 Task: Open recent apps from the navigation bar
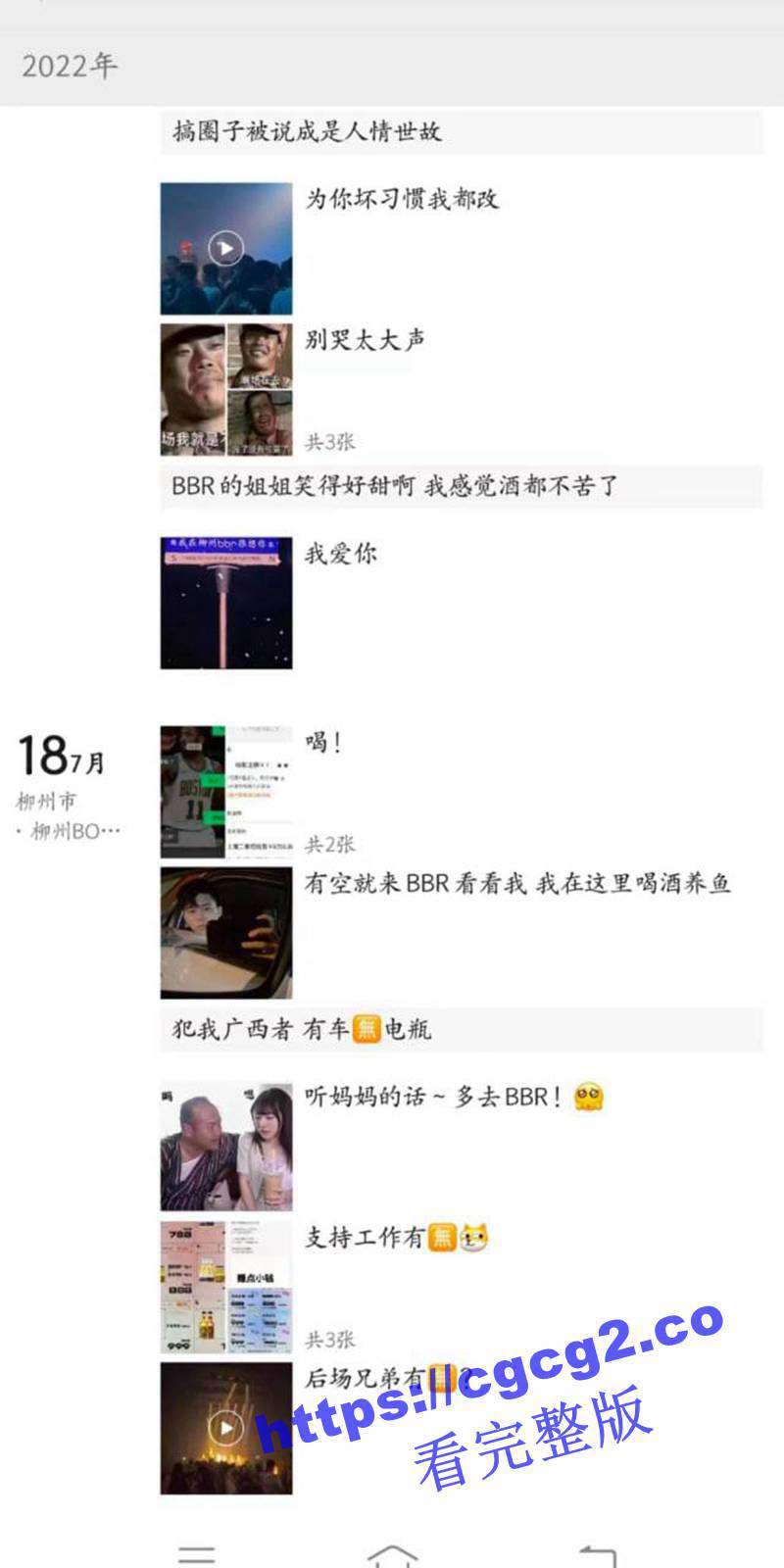tap(196, 1555)
